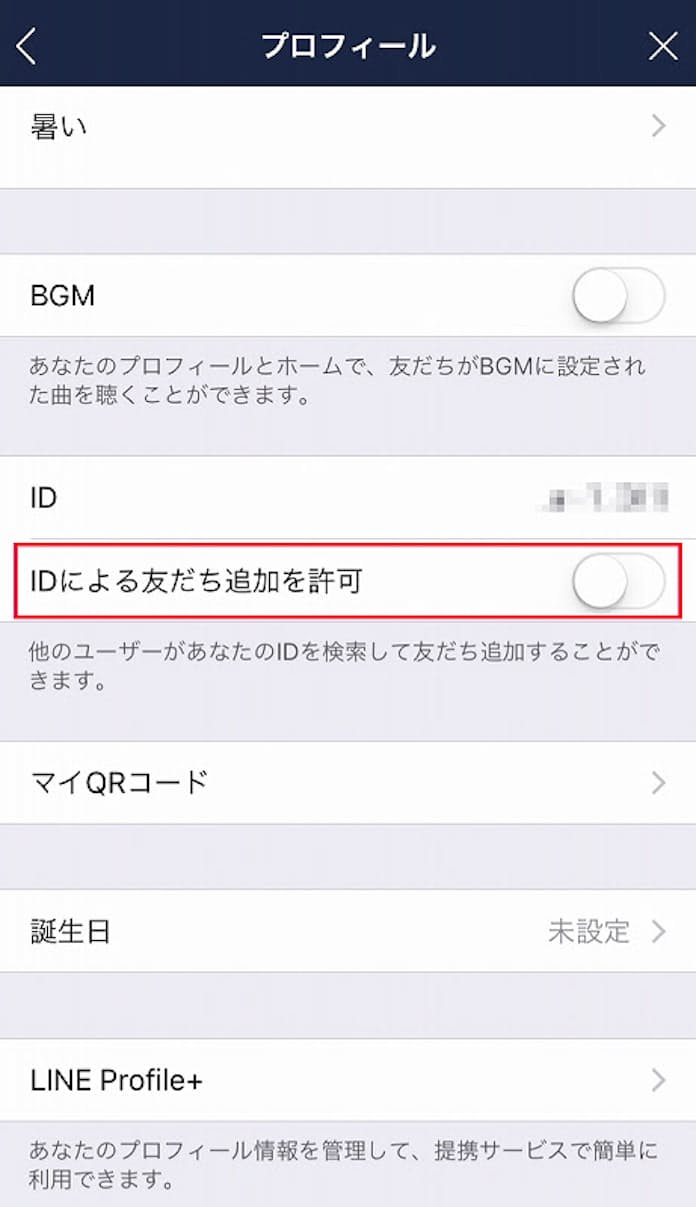Open マイQRコード

coord(347,782)
